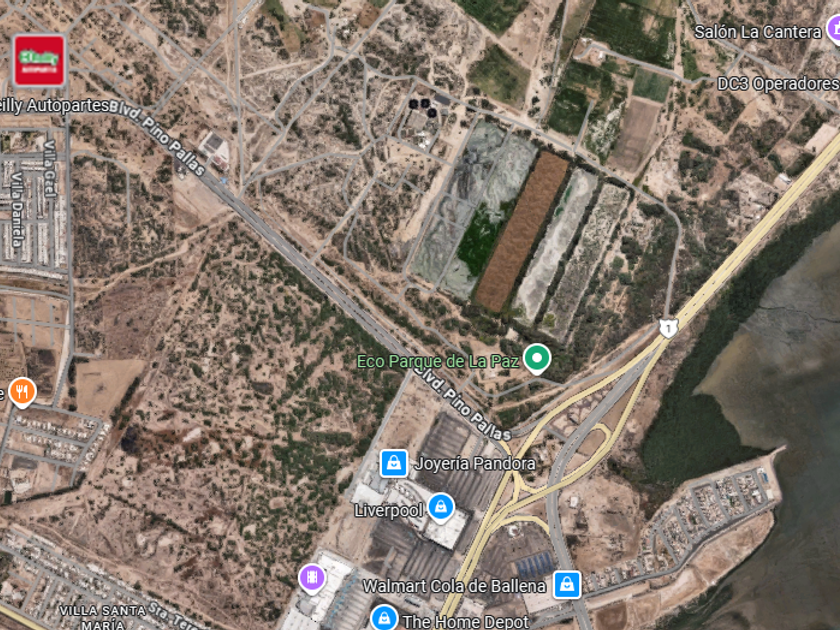Select the Eco Parque de La Paz pin
Image resolution: width=840 pixels, height=630 pixels.
pos(537,358)
